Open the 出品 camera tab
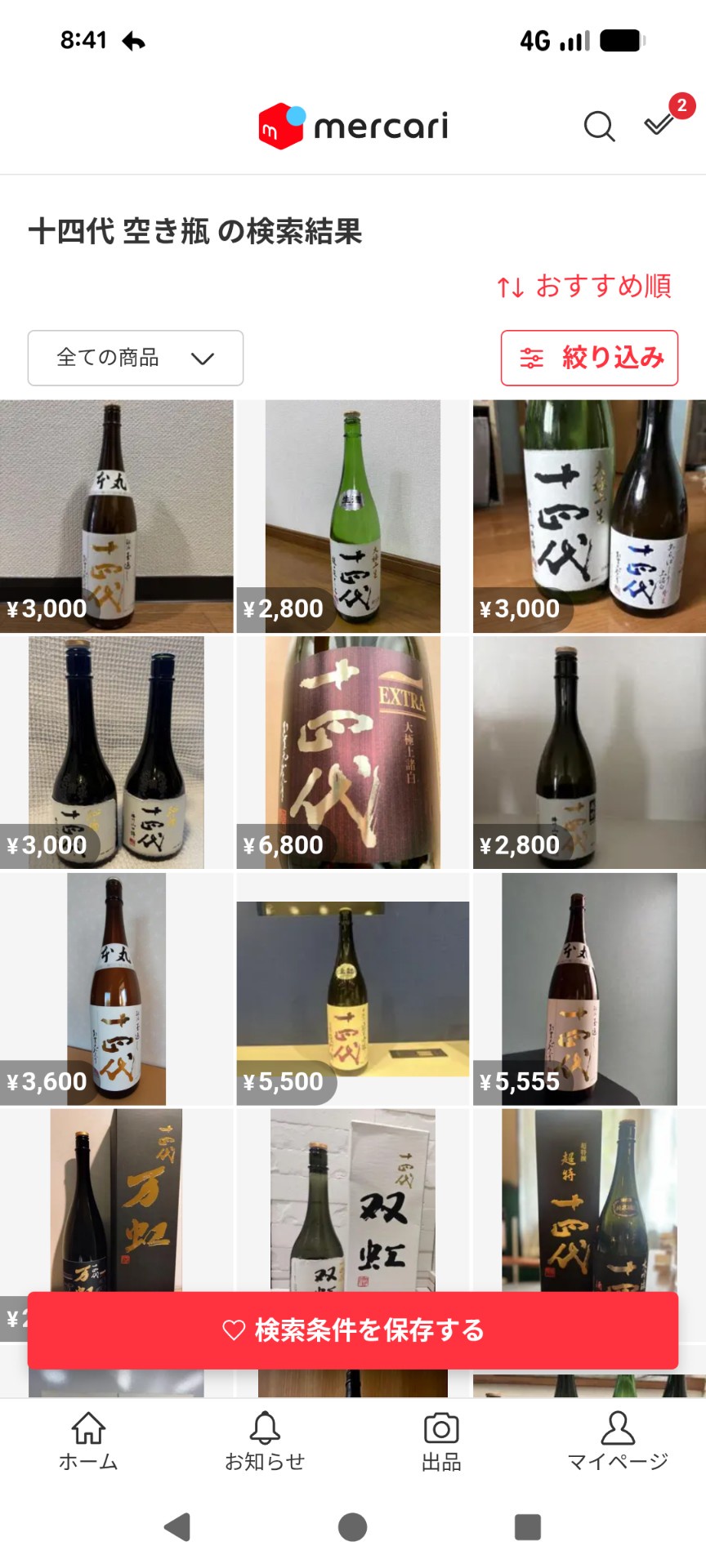 pos(441,1441)
